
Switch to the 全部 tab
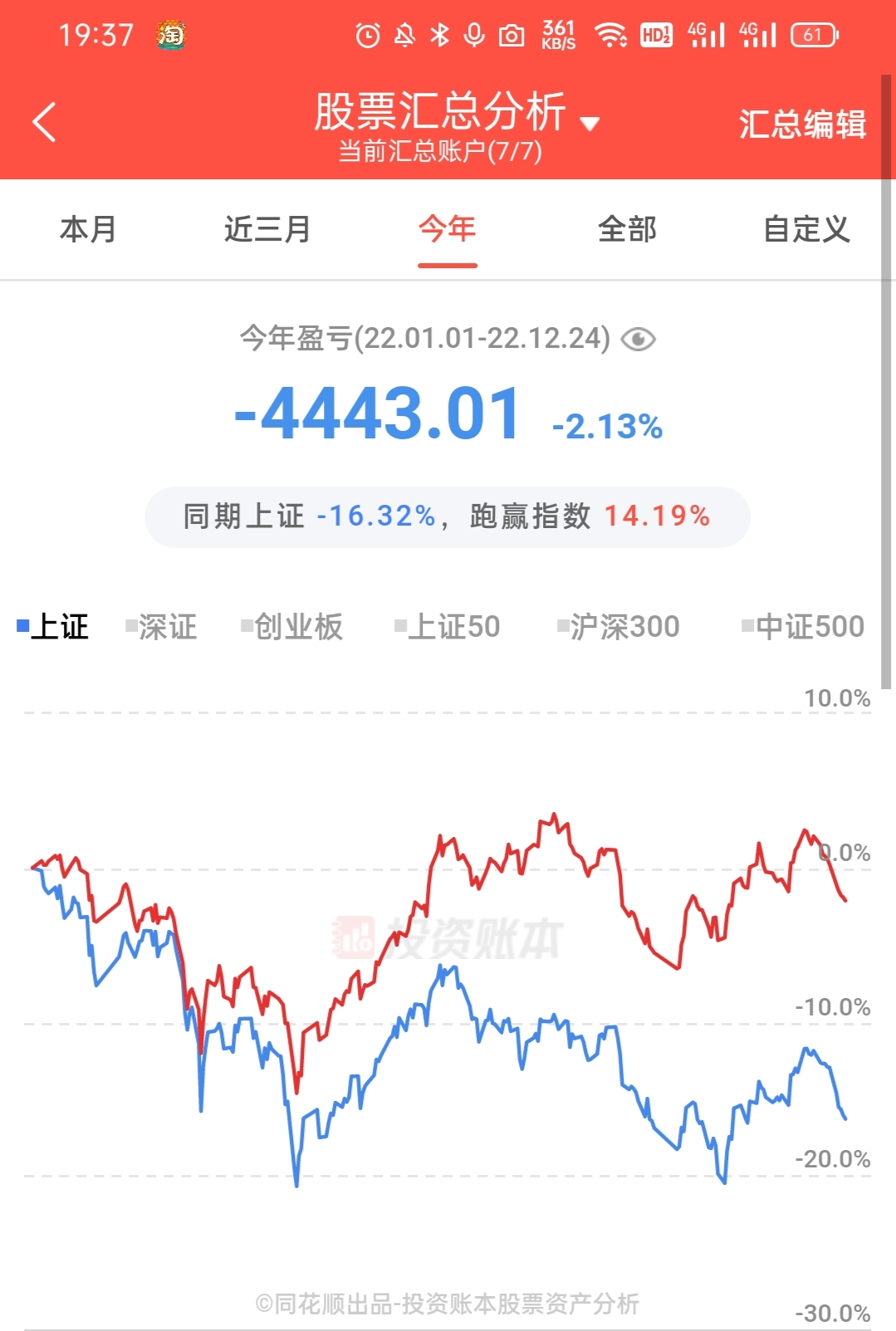tap(627, 229)
